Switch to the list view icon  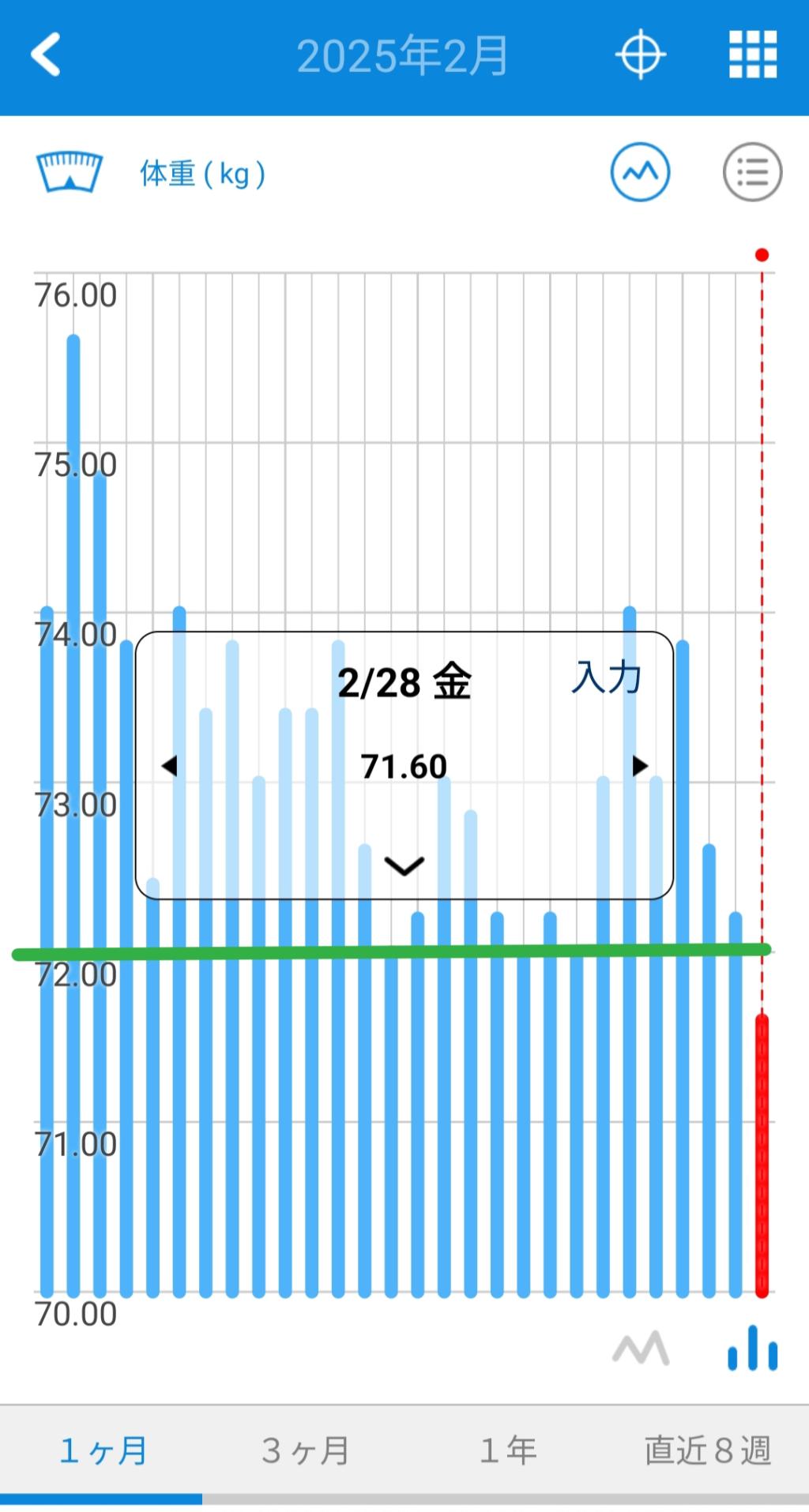click(752, 172)
